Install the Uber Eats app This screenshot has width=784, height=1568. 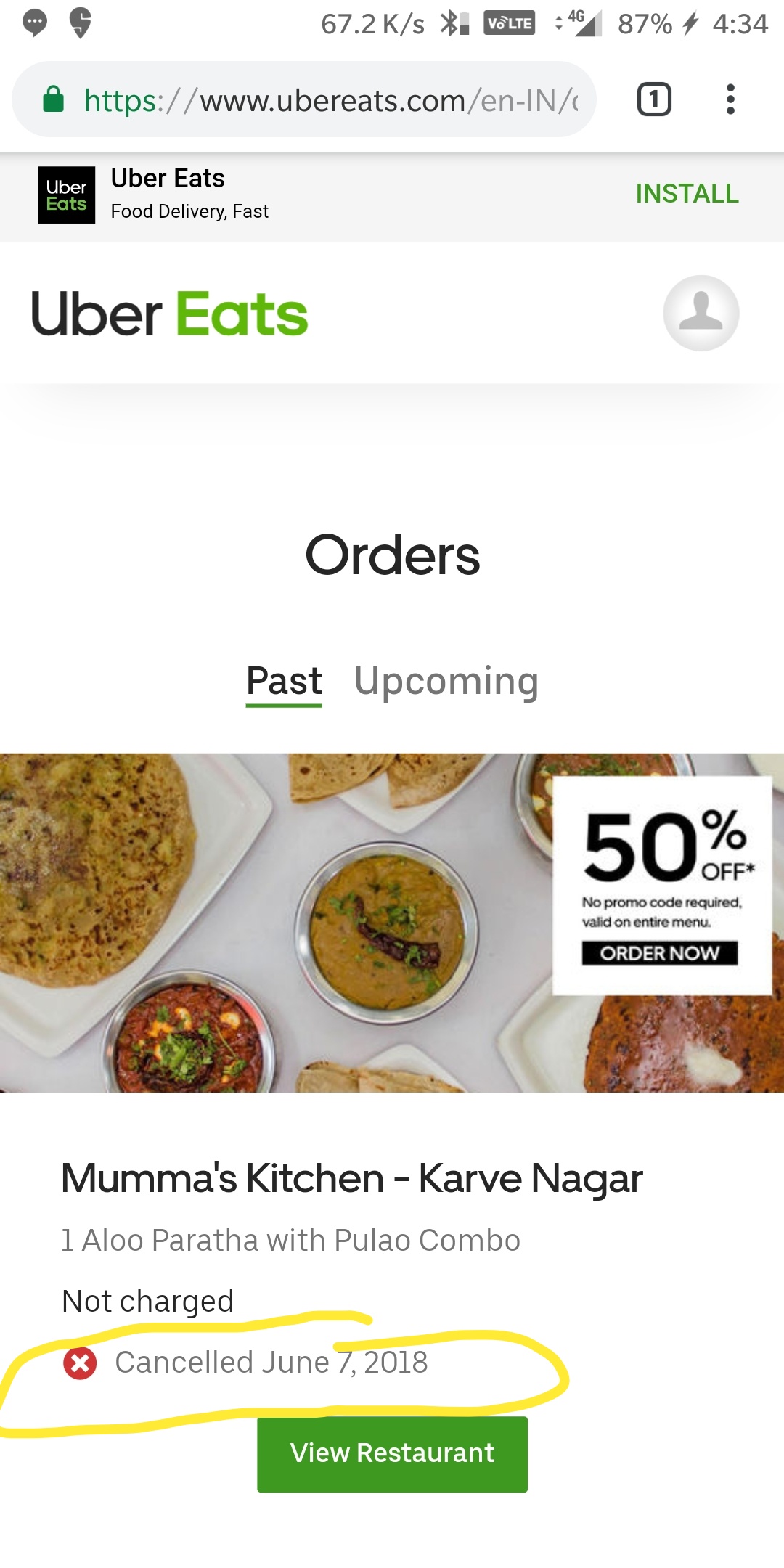[687, 194]
